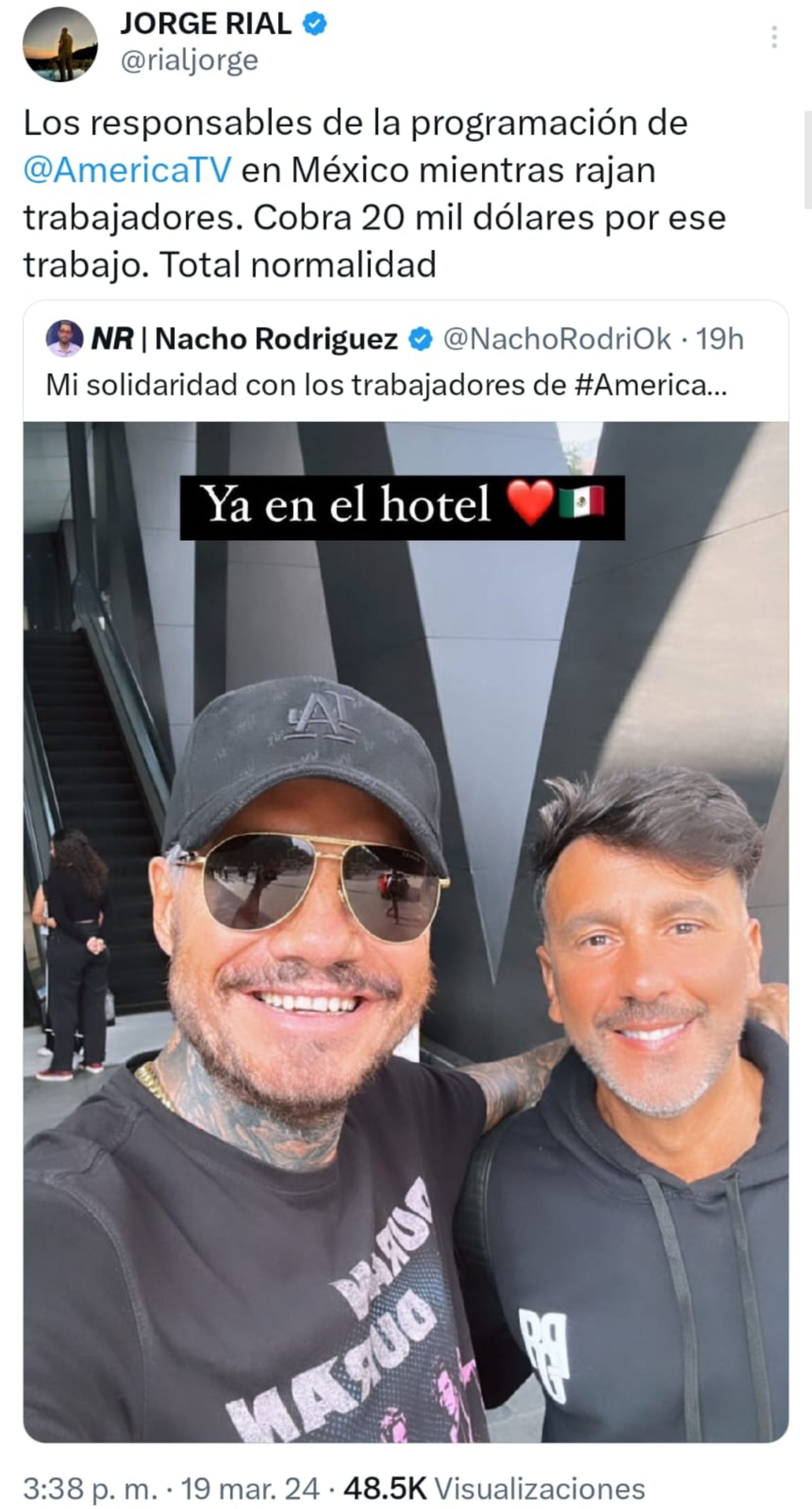812x1509 pixels.
Task: Open JORGE RIAL's profile from his name
Action: click(x=206, y=24)
